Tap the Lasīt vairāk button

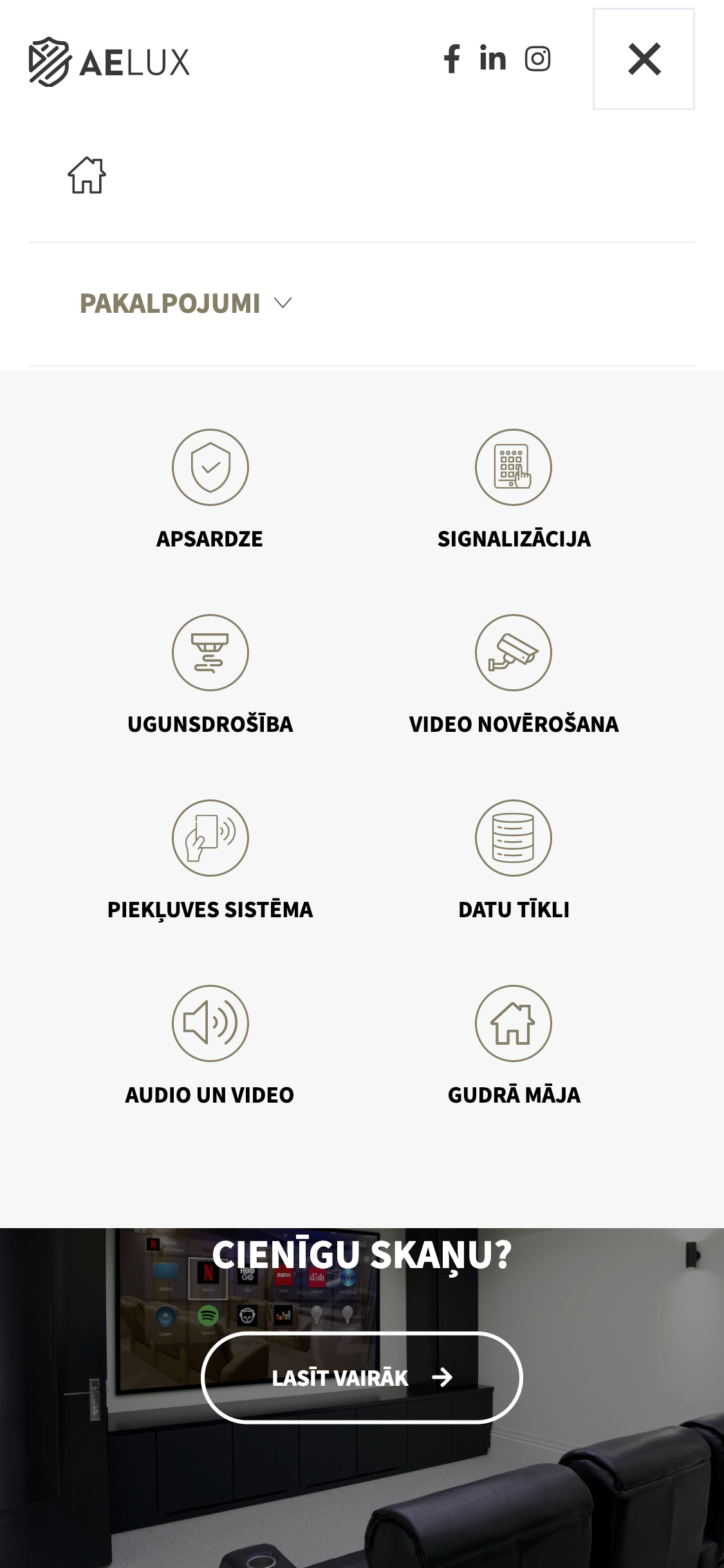(362, 1377)
